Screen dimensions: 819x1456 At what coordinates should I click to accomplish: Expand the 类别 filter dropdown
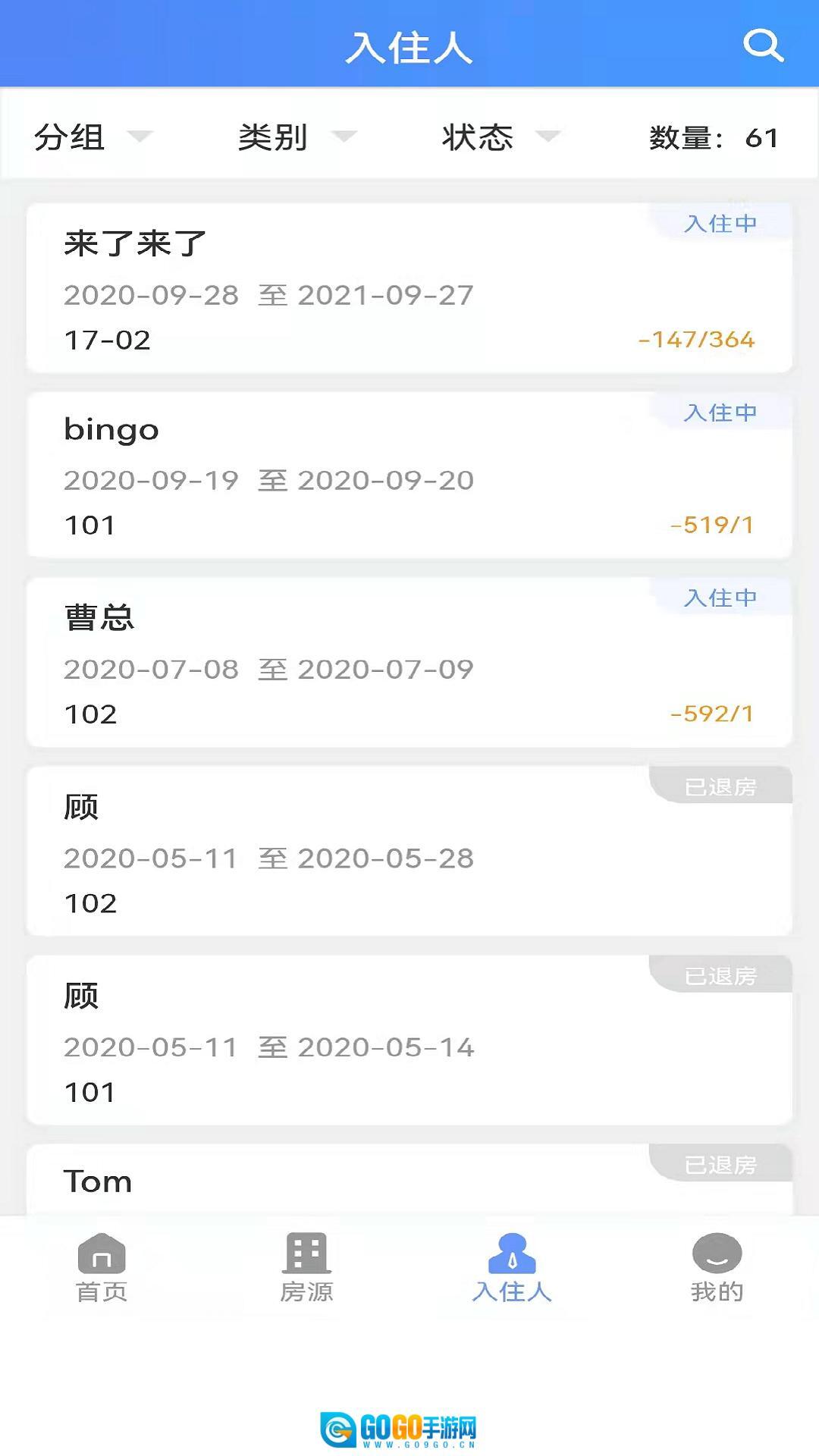pos(297,137)
